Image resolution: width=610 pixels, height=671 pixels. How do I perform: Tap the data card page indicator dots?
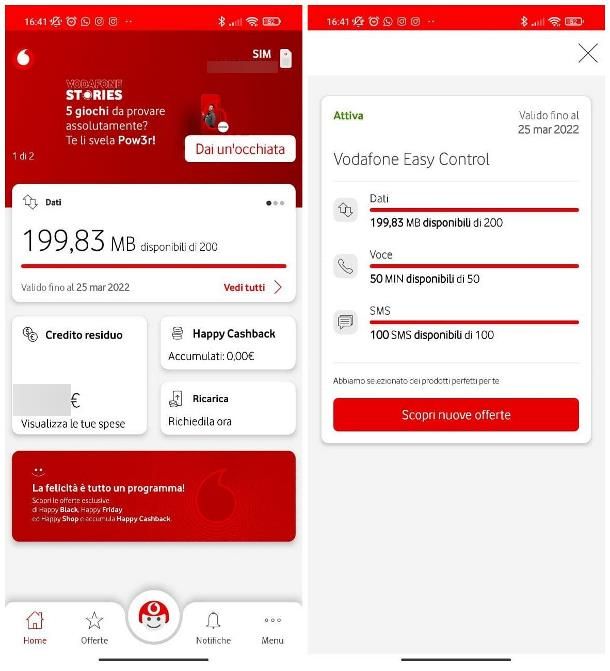[274, 203]
